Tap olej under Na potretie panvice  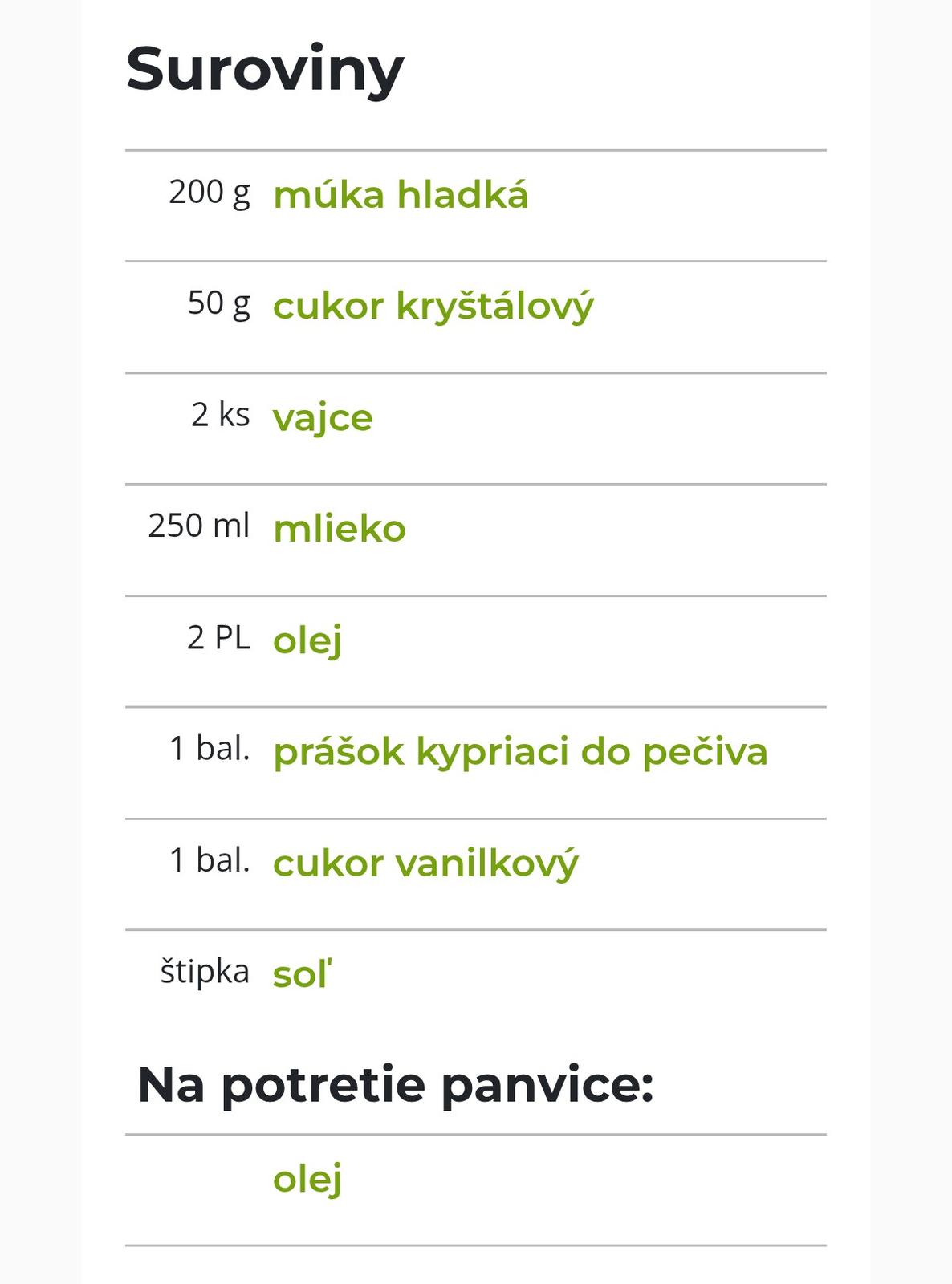pos(307,1178)
